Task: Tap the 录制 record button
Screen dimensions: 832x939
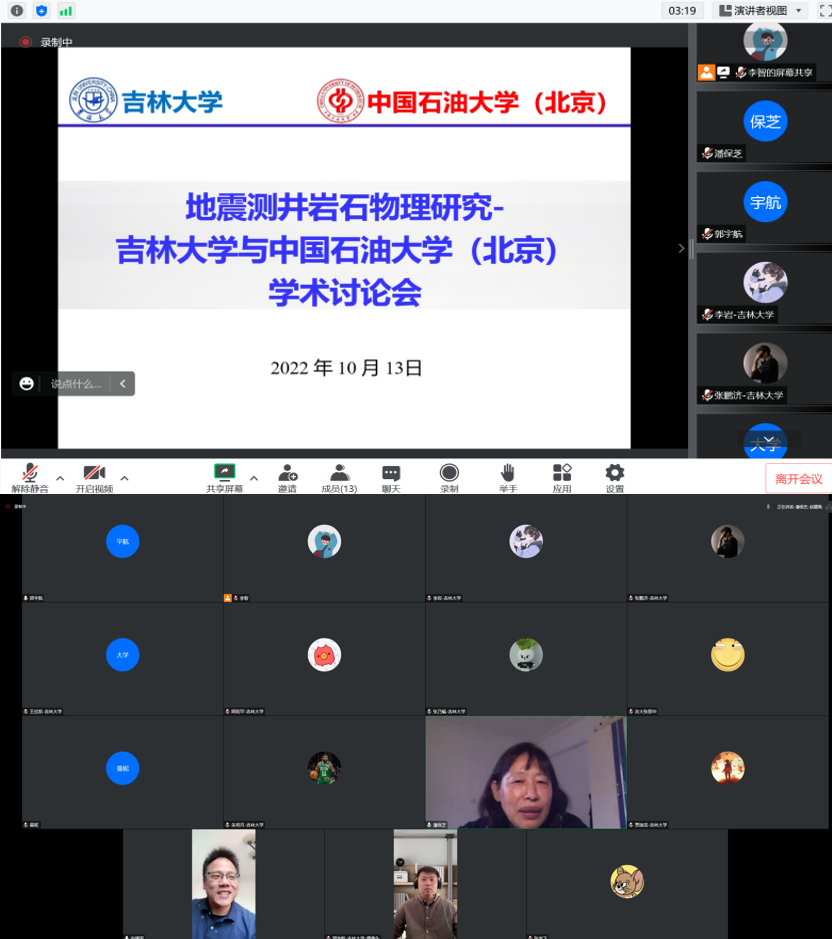Action: pyautogui.click(x=449, y=476)
